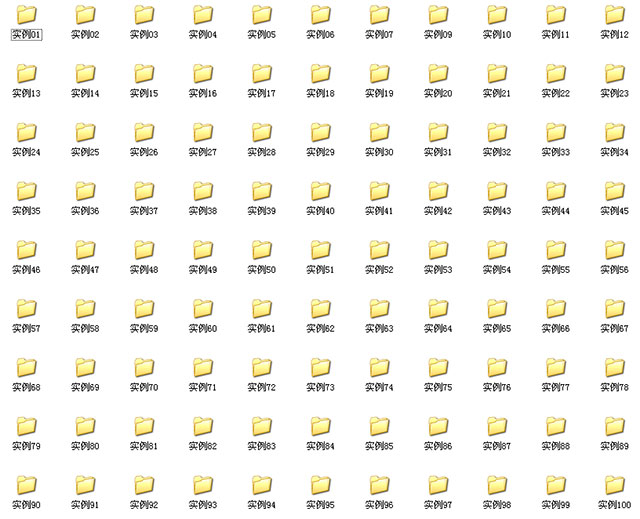Image resolution: width=640 pixels, height=519 pixels.
Task: Tap folder 实例50
Action: point(261,252)
